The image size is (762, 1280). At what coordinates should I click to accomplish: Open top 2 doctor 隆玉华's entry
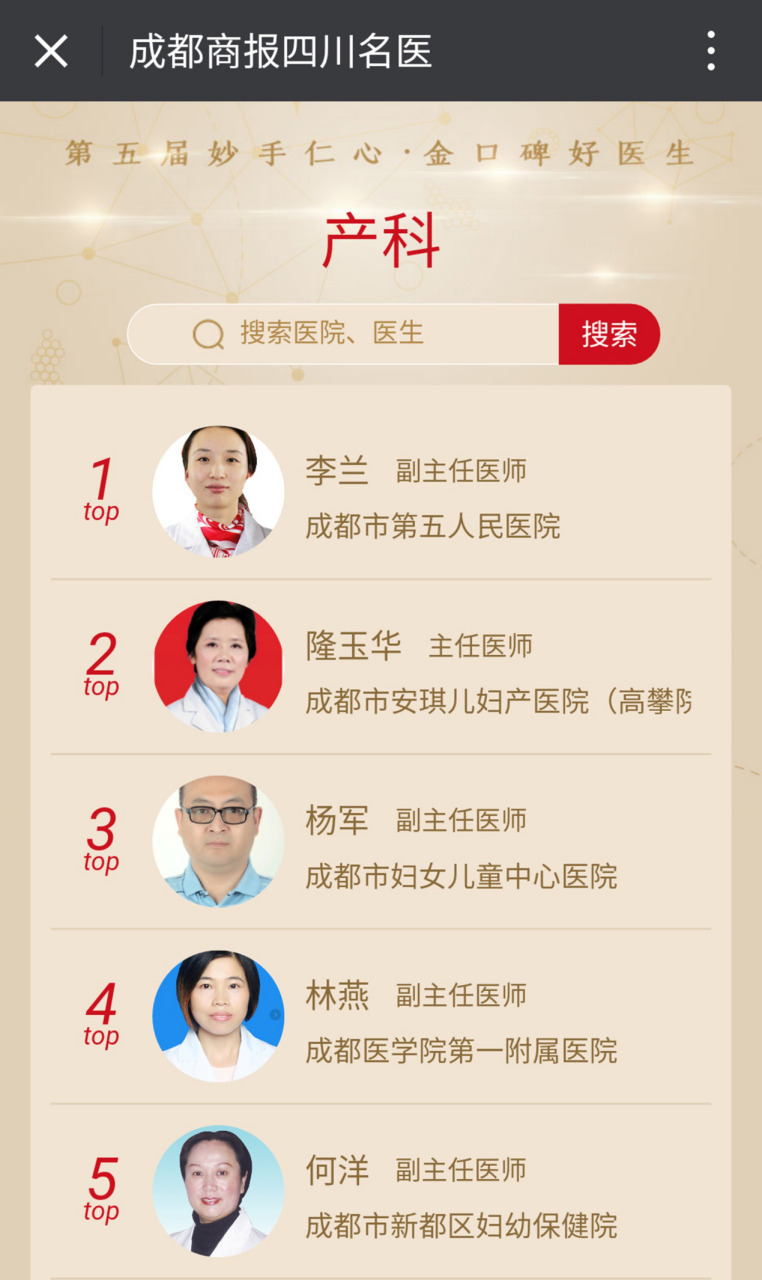[x=381, y=667]
